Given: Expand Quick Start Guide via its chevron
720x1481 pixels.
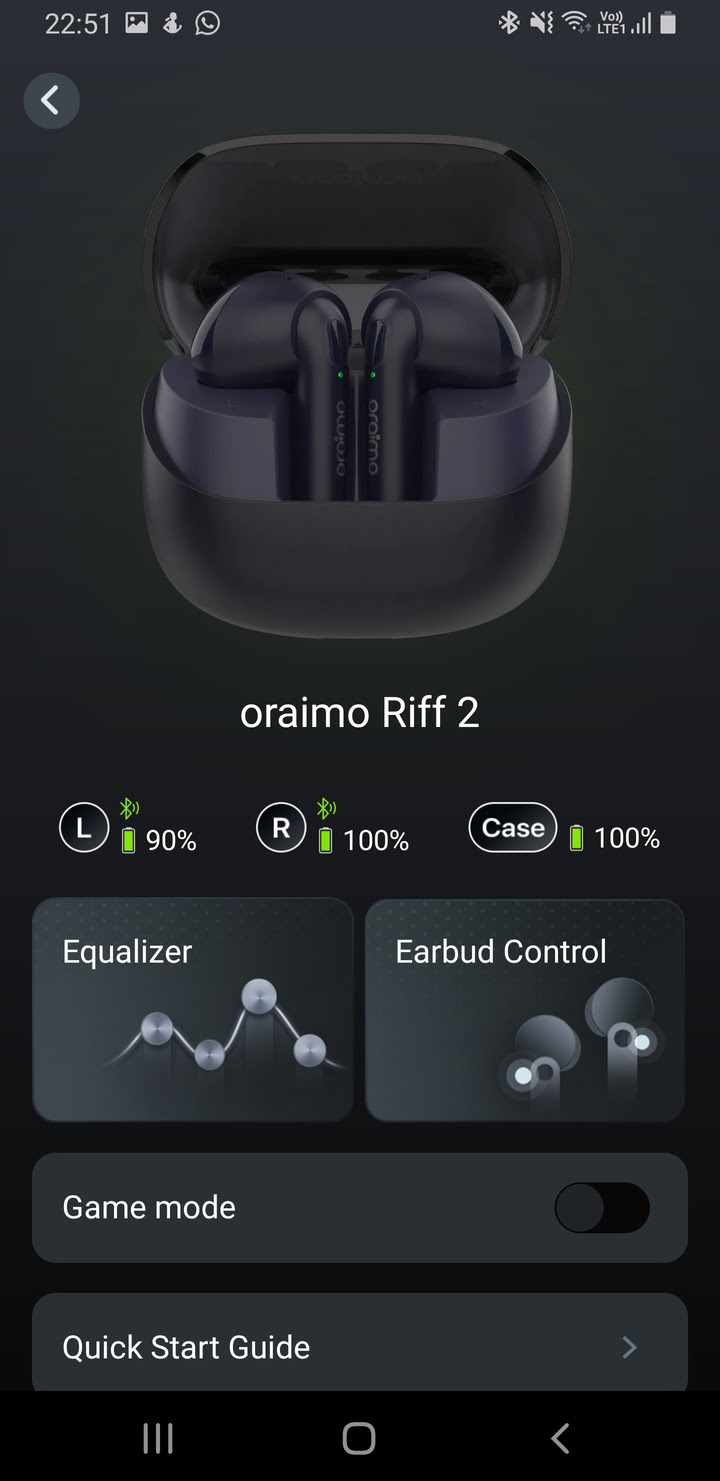Looking at the screenshot, I should pyautogui.click(x=630, y=1347).
